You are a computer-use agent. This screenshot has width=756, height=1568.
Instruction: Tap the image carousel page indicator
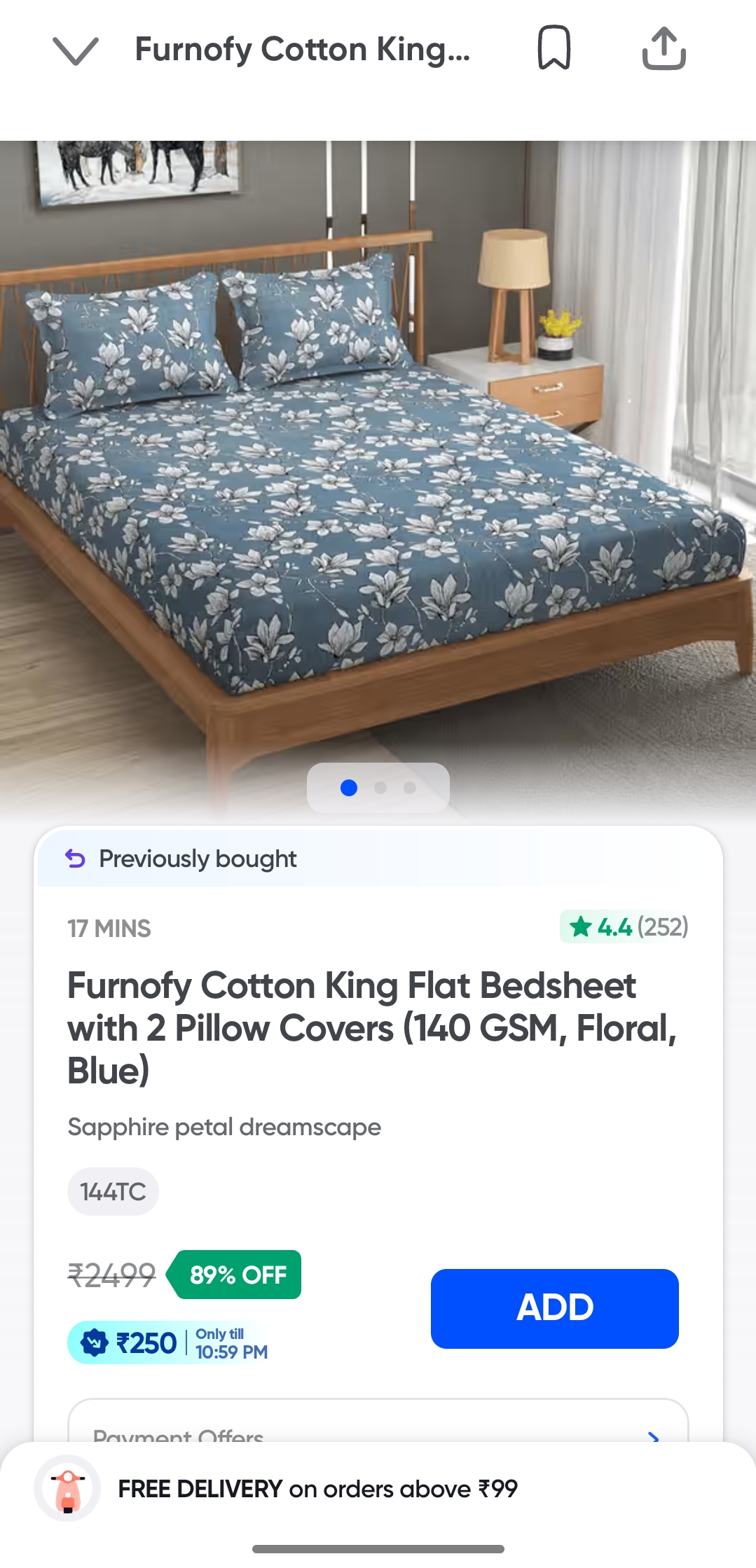click(x=378, y=788)
